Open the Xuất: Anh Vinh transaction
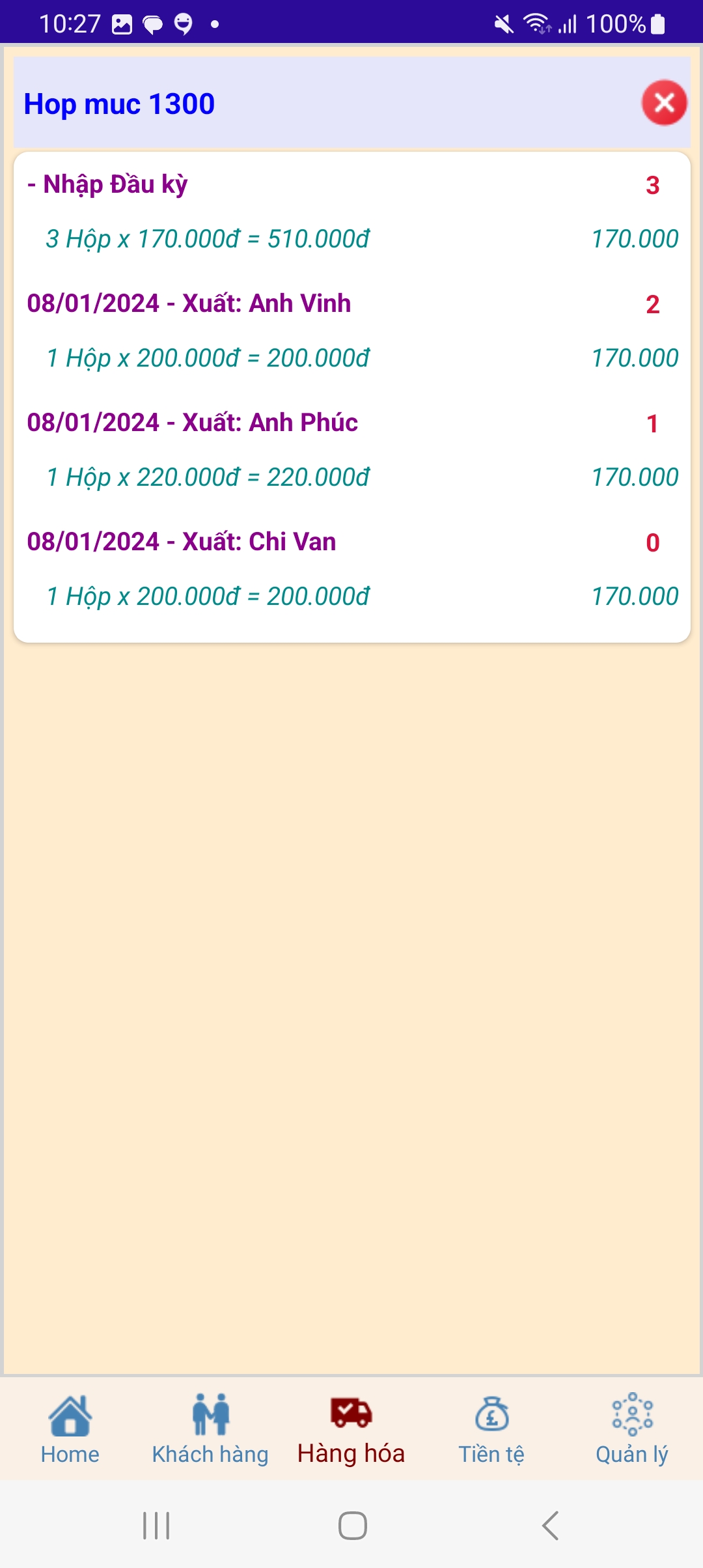703x1568 pixels. (x=189, y=304)
